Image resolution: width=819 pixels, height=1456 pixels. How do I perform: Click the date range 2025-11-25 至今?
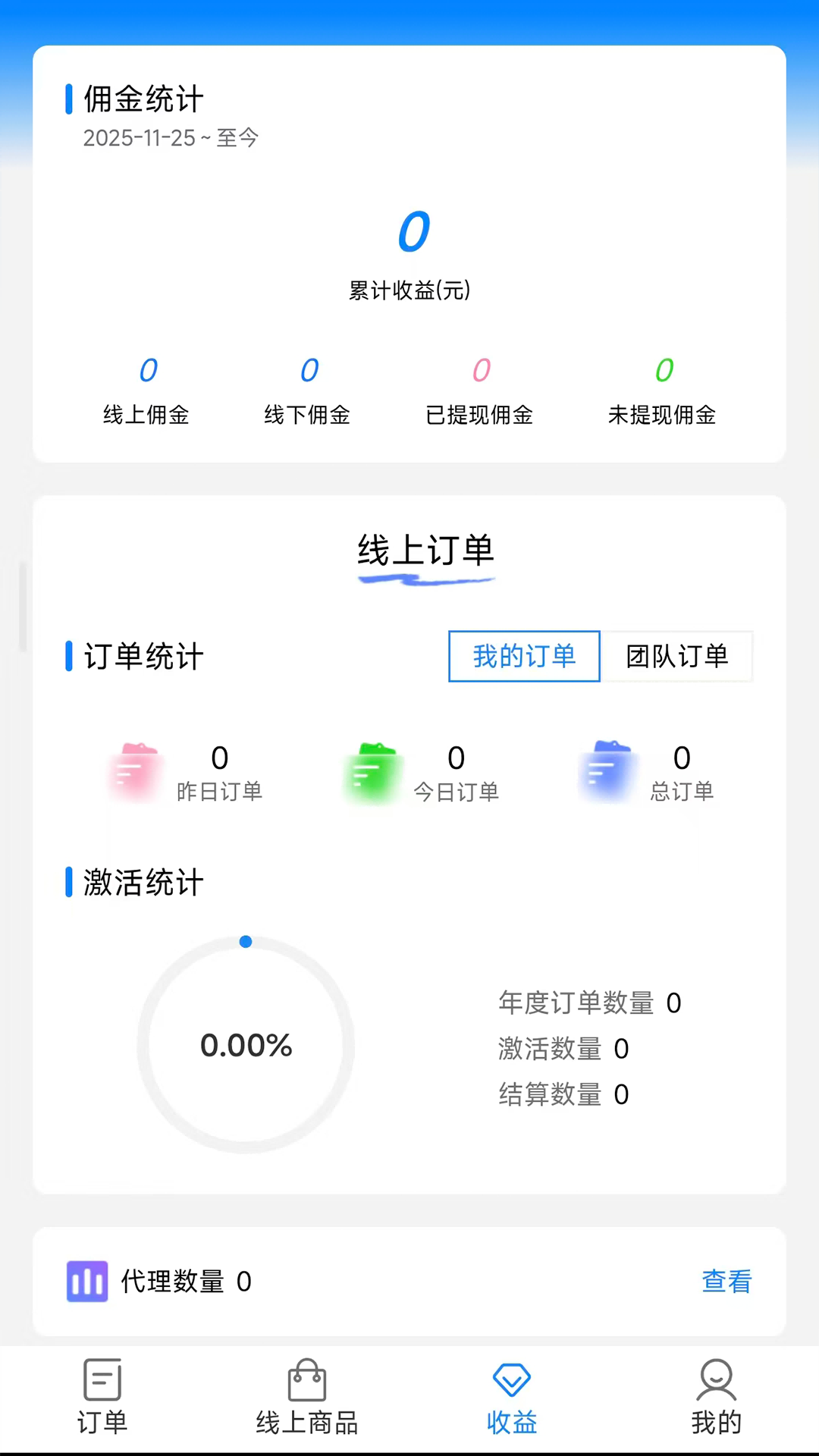(x=170, y=138)
